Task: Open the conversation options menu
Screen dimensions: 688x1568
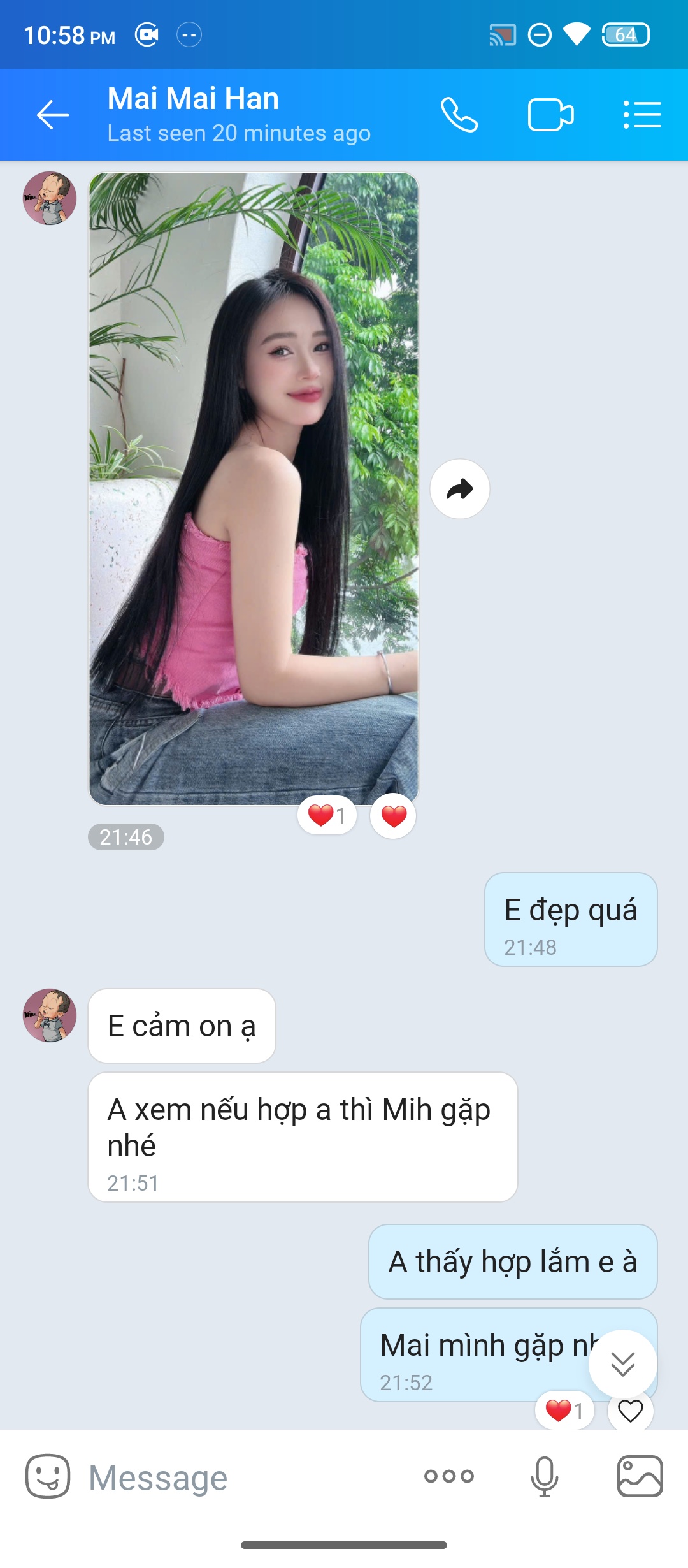Action: [641, 115]
